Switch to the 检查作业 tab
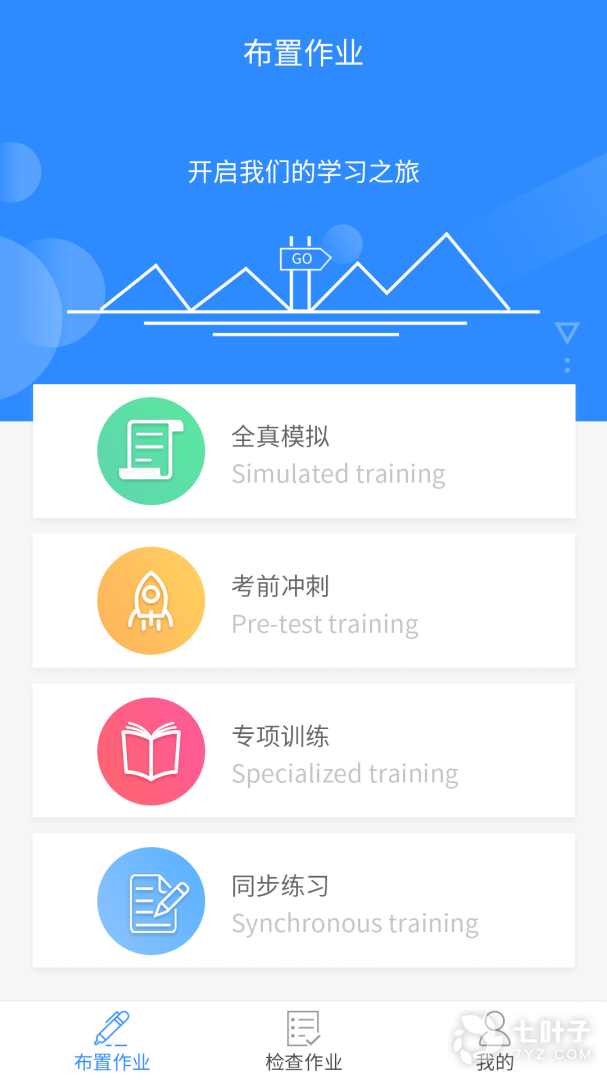607x1080 pixels. [x=303, y=1041]
